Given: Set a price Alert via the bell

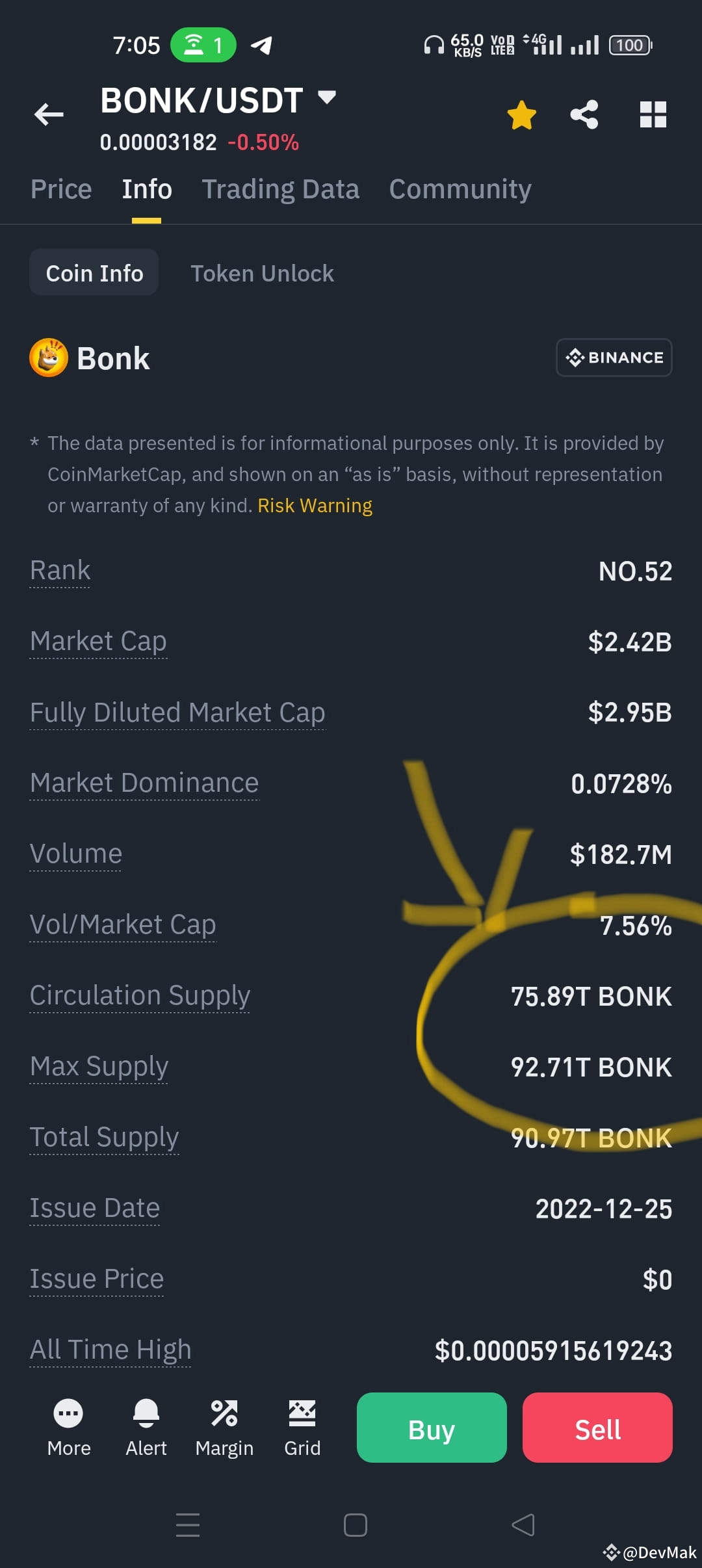Looking at the screenshot, I should point(146,1427).
